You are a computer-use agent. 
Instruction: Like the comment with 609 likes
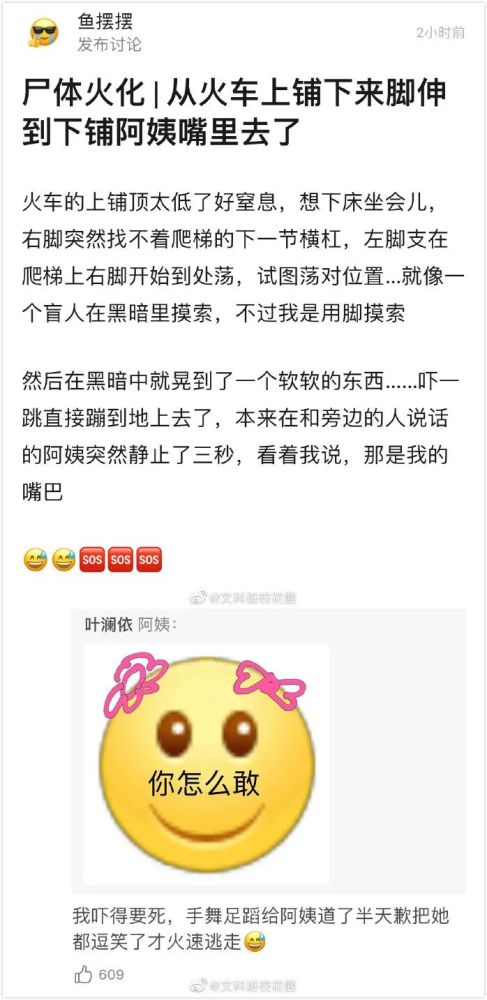(84, 974)
